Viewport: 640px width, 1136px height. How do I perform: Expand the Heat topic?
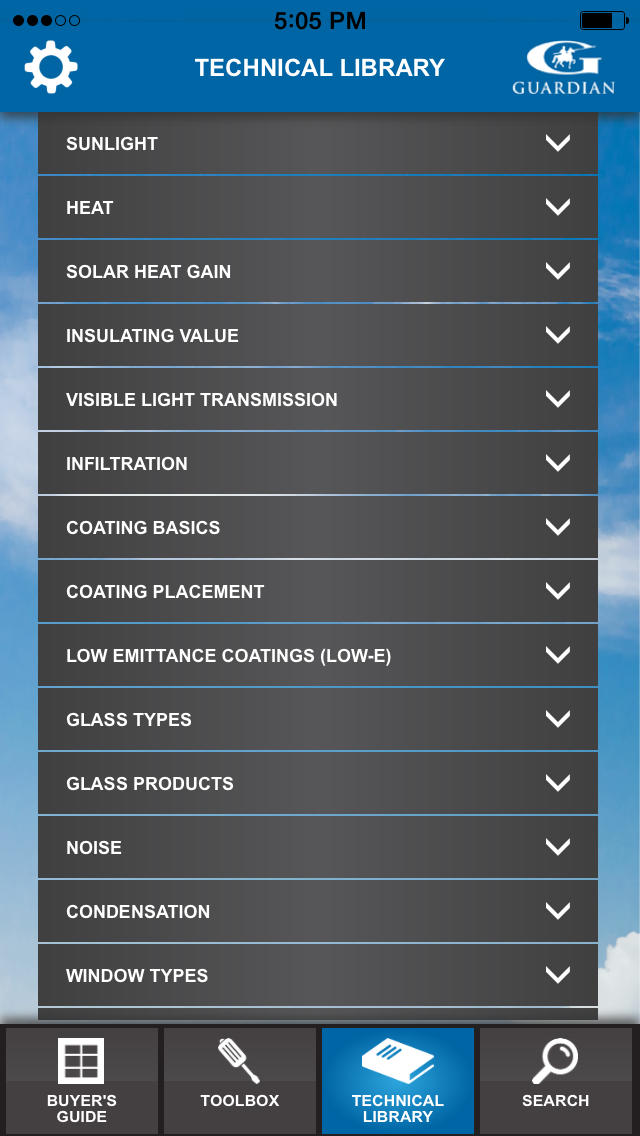(317, 207)
